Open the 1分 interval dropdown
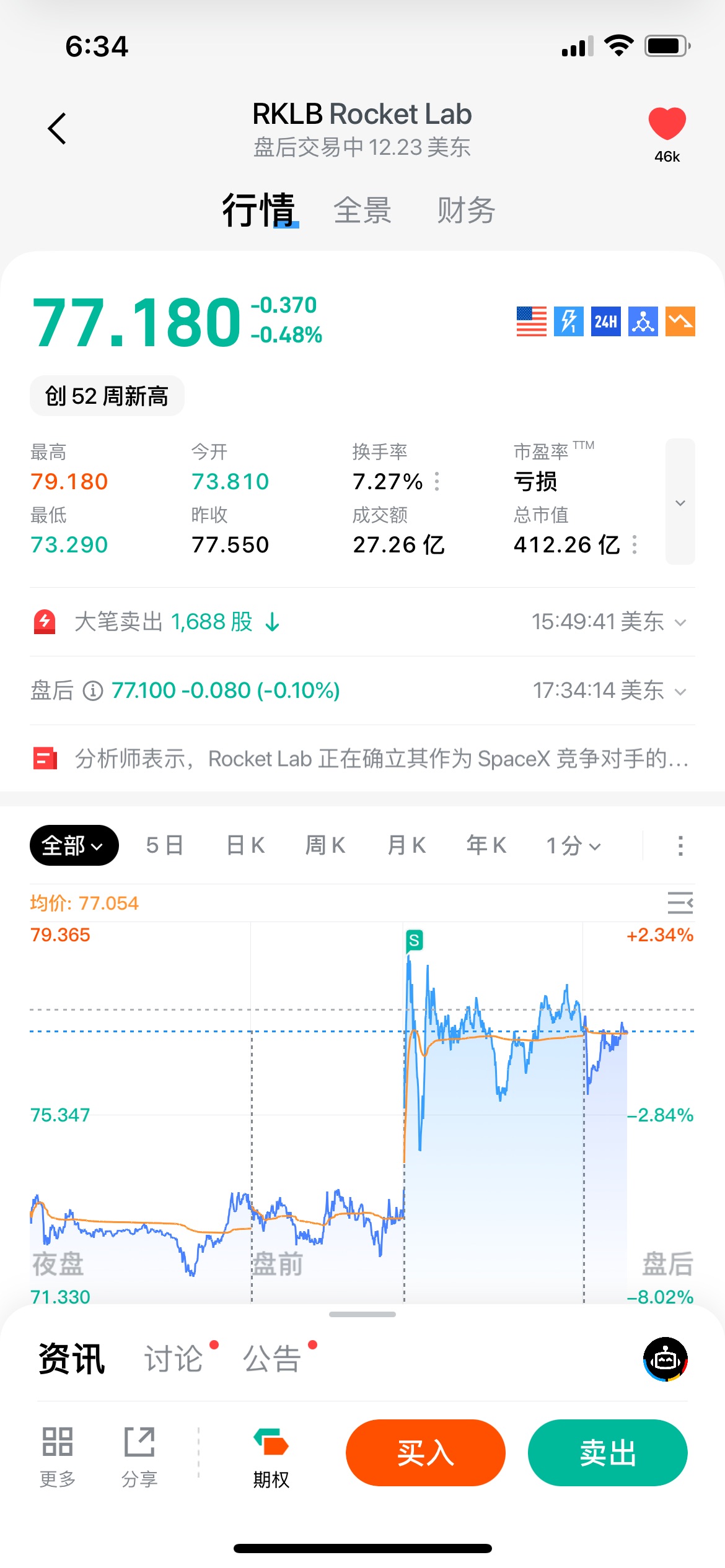725x1568 pixels. pyautogui.click(x=573, y=845)
